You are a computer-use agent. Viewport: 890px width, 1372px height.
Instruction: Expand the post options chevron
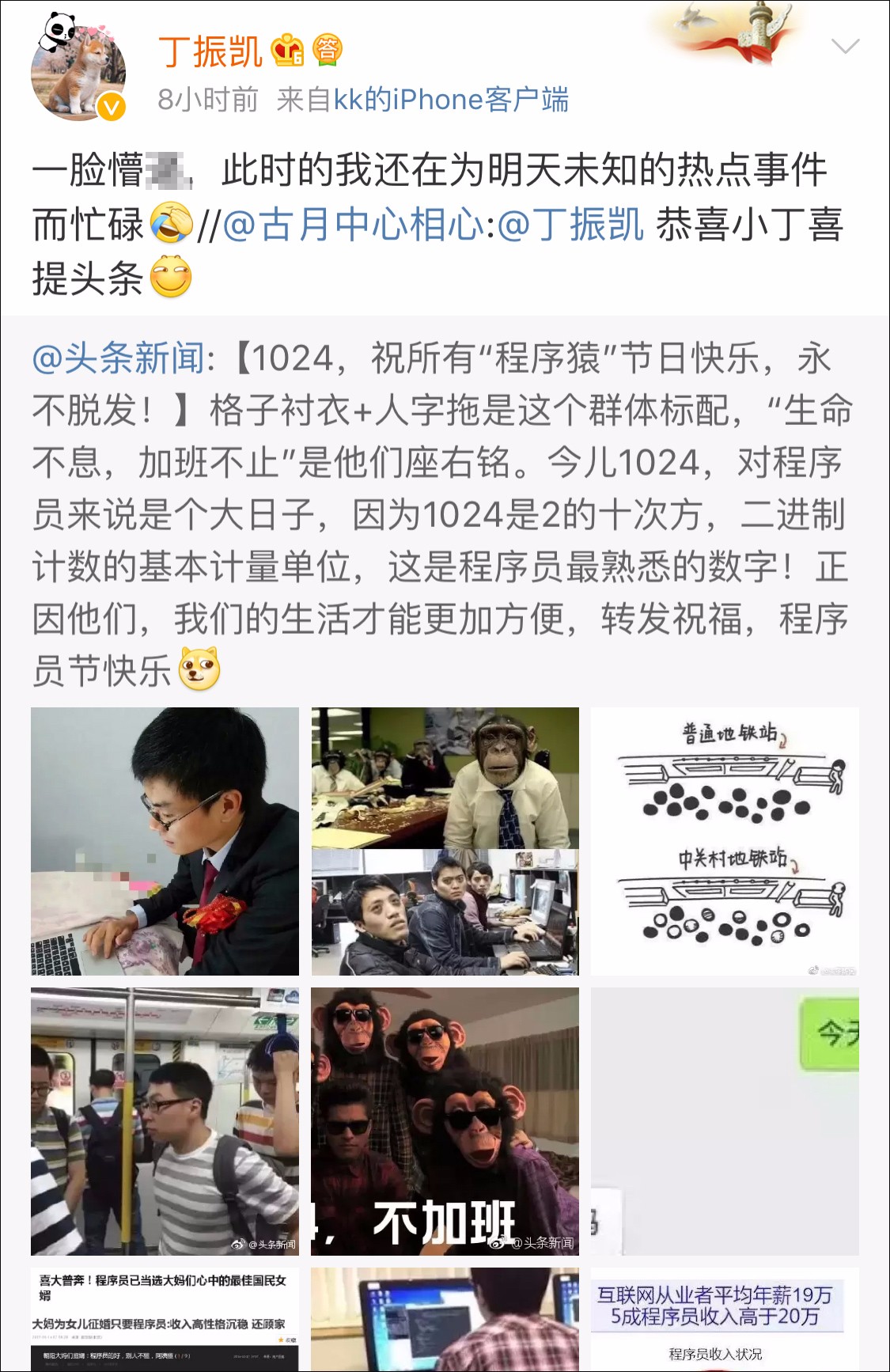(x=845, y=47)
